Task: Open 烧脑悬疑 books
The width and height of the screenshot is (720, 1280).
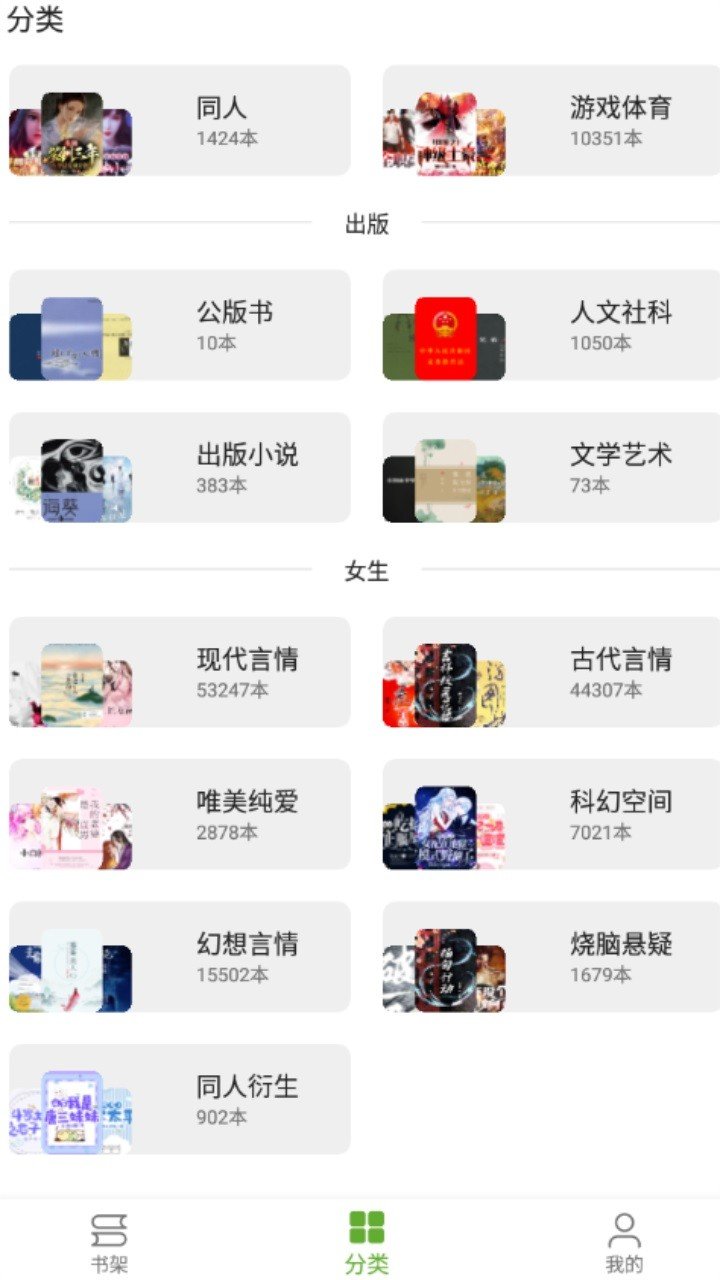Action: pyautogui.click(x=551, y=957)
